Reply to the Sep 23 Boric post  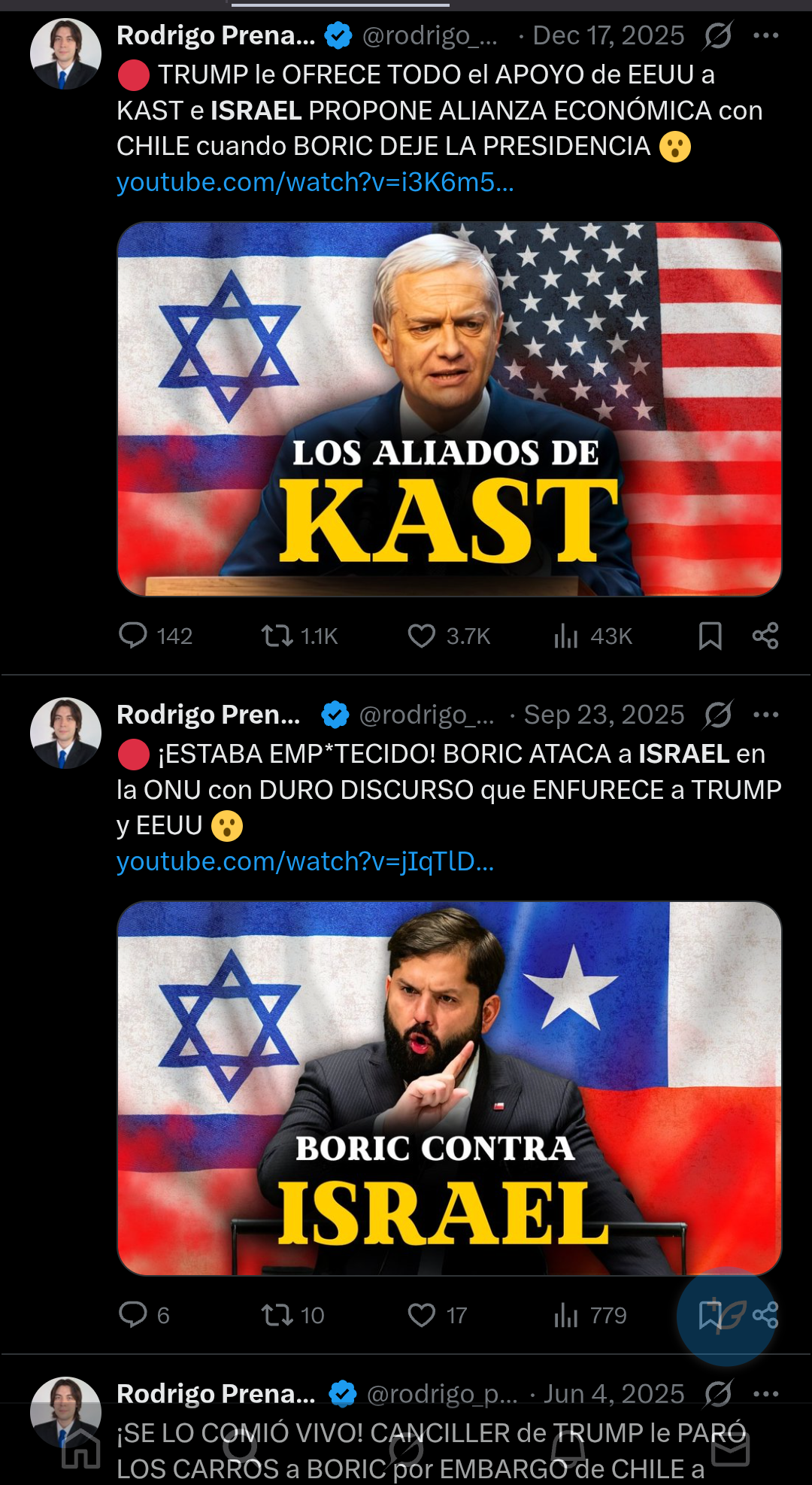(133, 1314)
